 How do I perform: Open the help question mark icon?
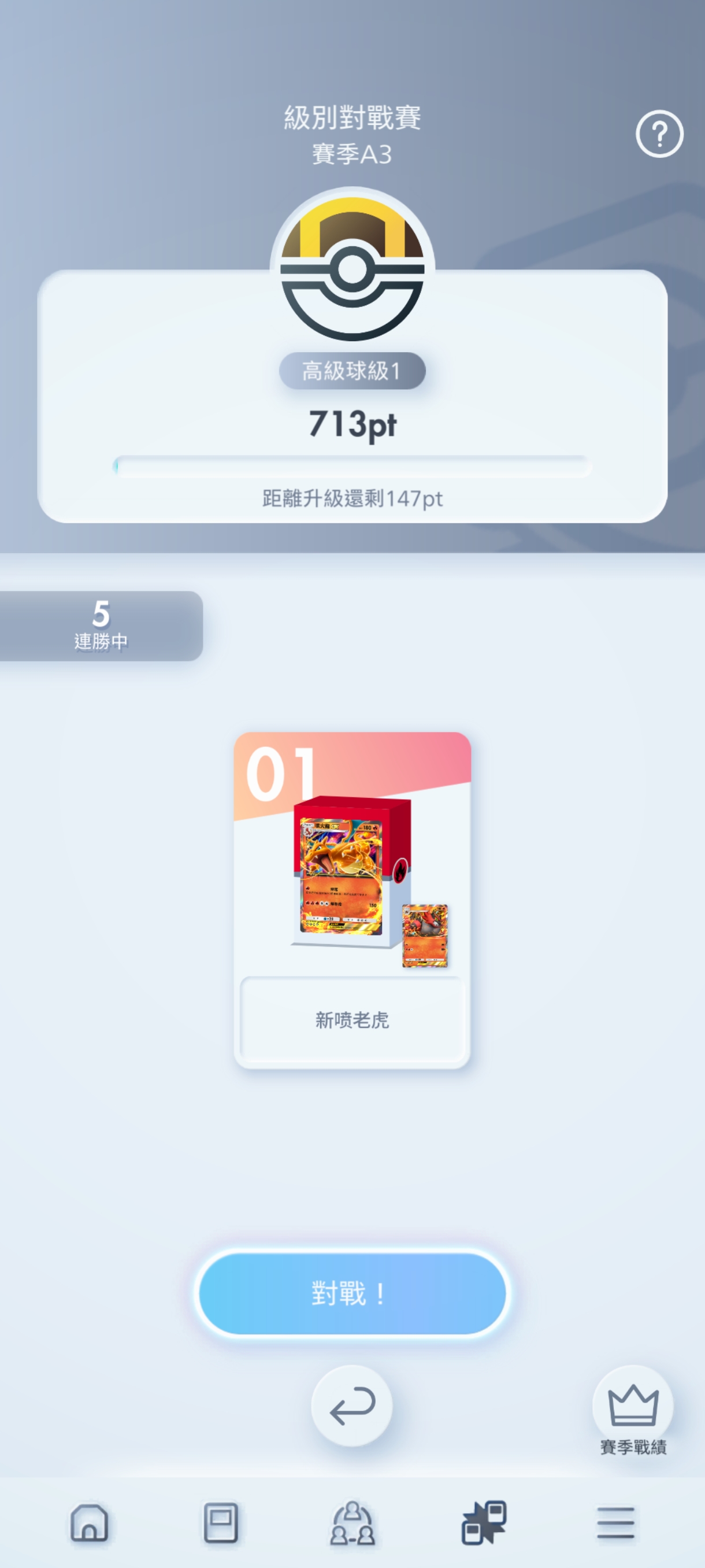click(x=659, y=134)
